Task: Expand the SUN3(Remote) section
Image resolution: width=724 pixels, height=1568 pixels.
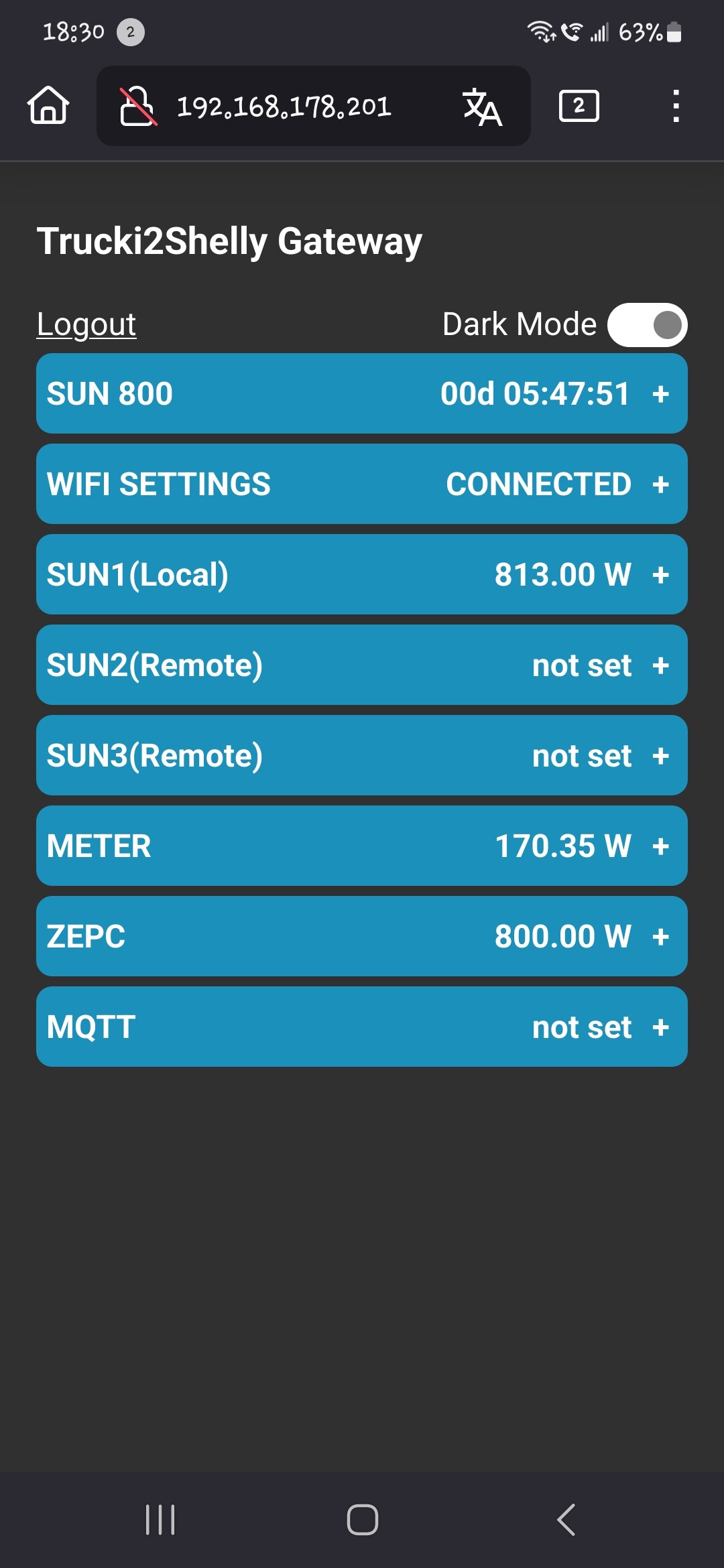Action: (362, 755)
